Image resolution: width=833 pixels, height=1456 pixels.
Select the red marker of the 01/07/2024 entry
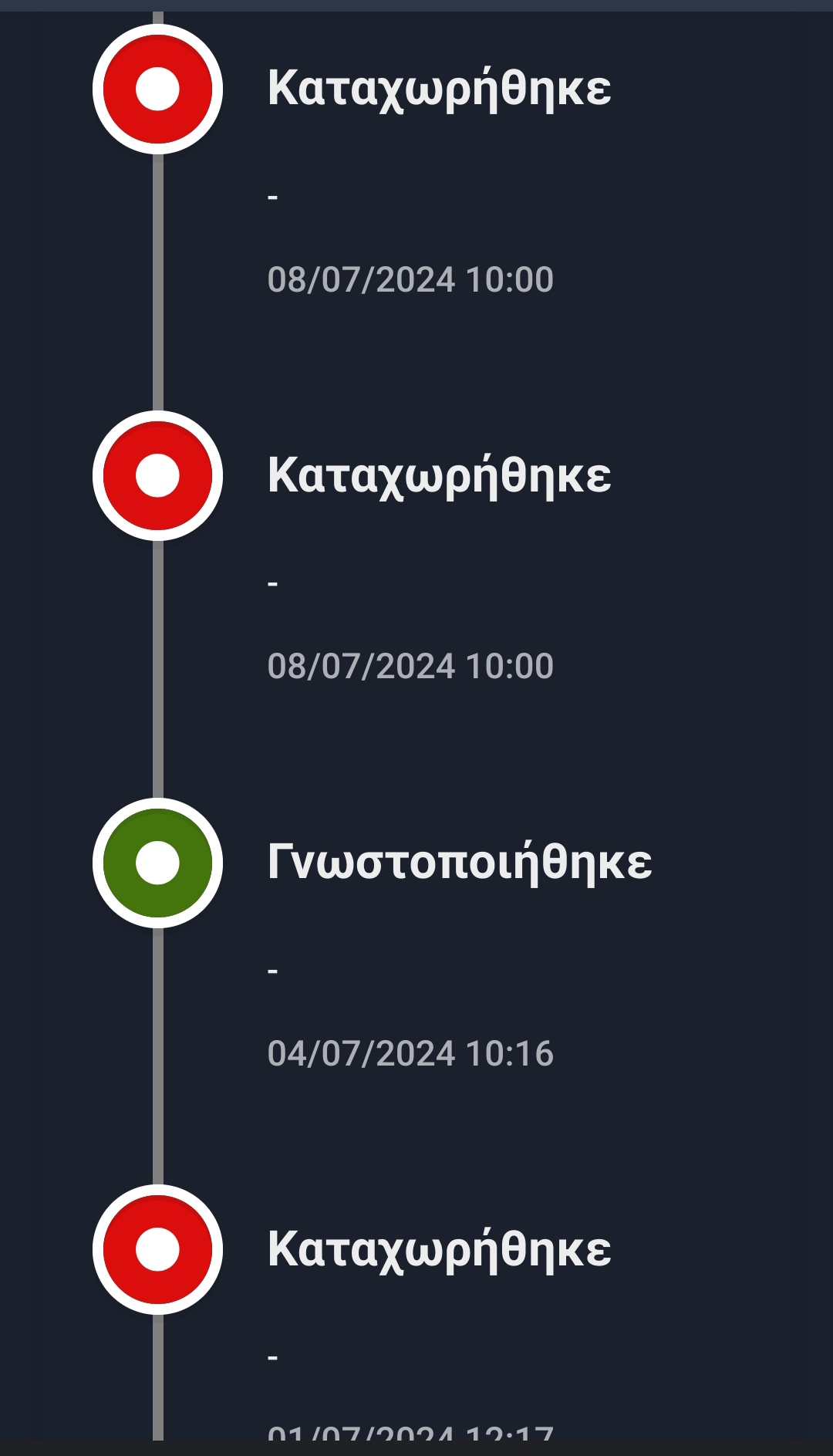[157, 1249]
